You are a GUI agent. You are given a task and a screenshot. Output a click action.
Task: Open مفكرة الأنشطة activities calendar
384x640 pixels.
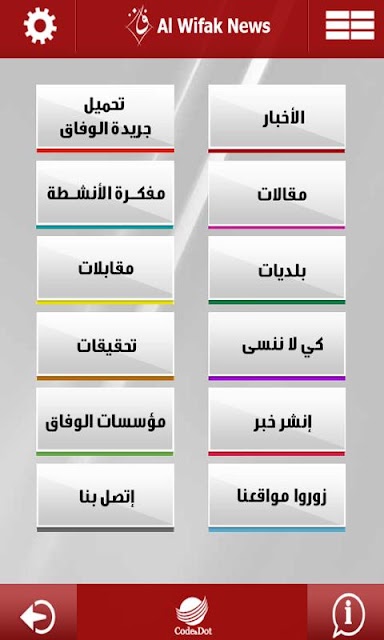[x=105, y=195]
